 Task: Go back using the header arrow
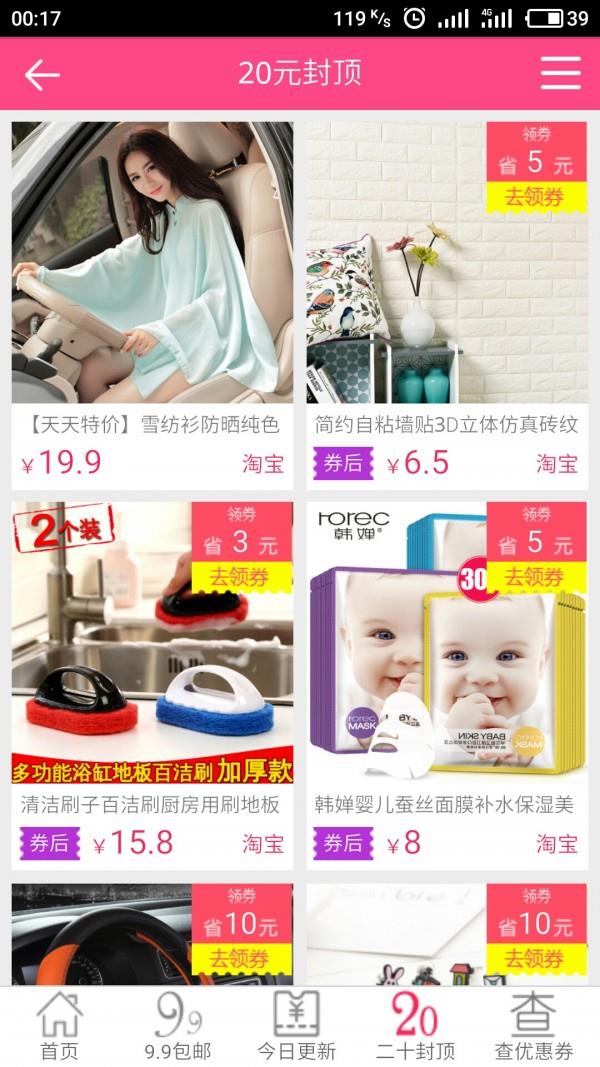(42, 74)
